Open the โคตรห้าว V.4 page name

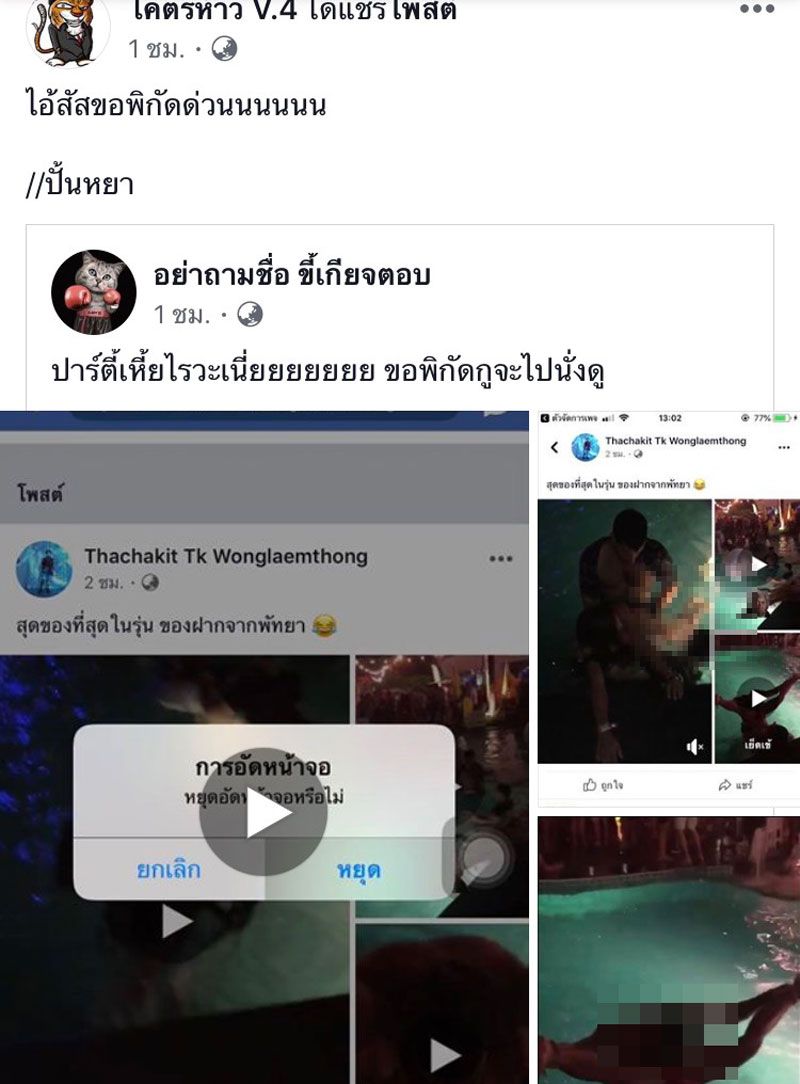point(215,10)
